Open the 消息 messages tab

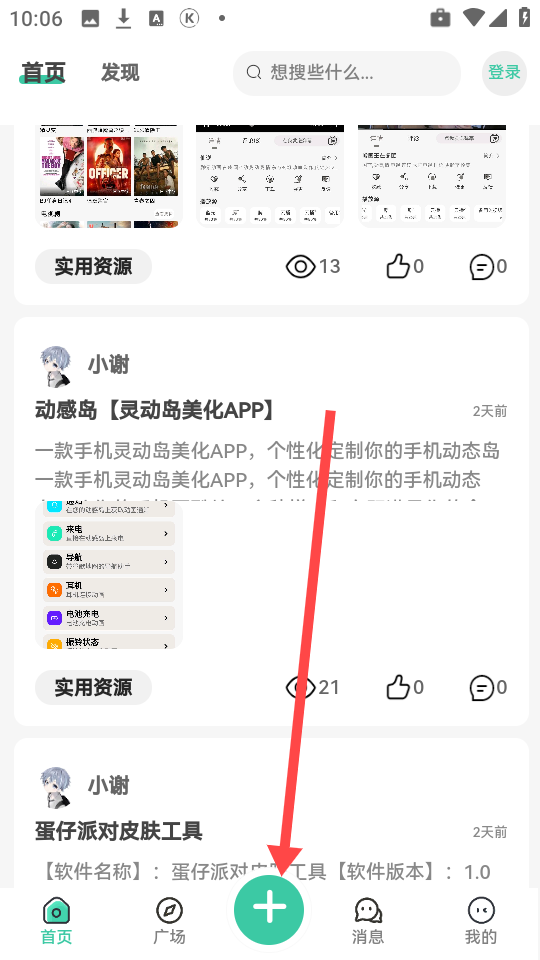[x=368, y=921]
